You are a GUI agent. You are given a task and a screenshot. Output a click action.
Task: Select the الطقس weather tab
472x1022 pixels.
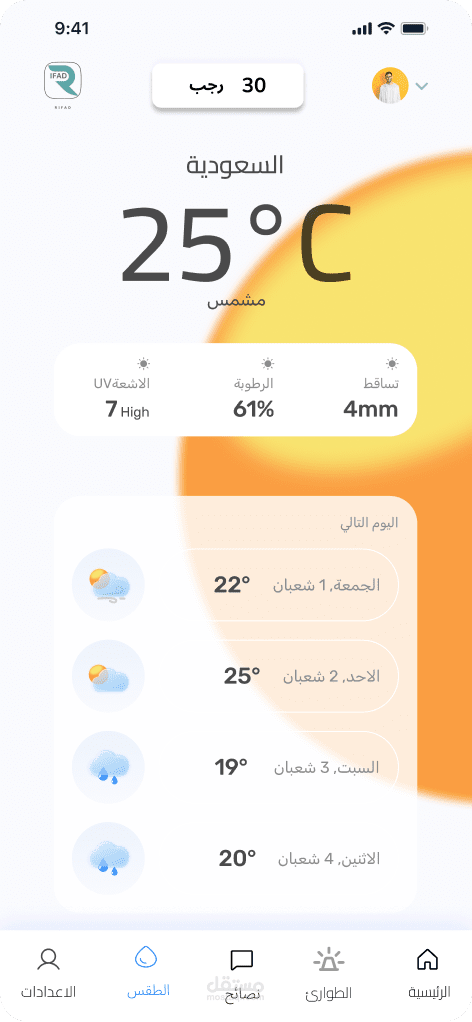click(x=147, y=972)
